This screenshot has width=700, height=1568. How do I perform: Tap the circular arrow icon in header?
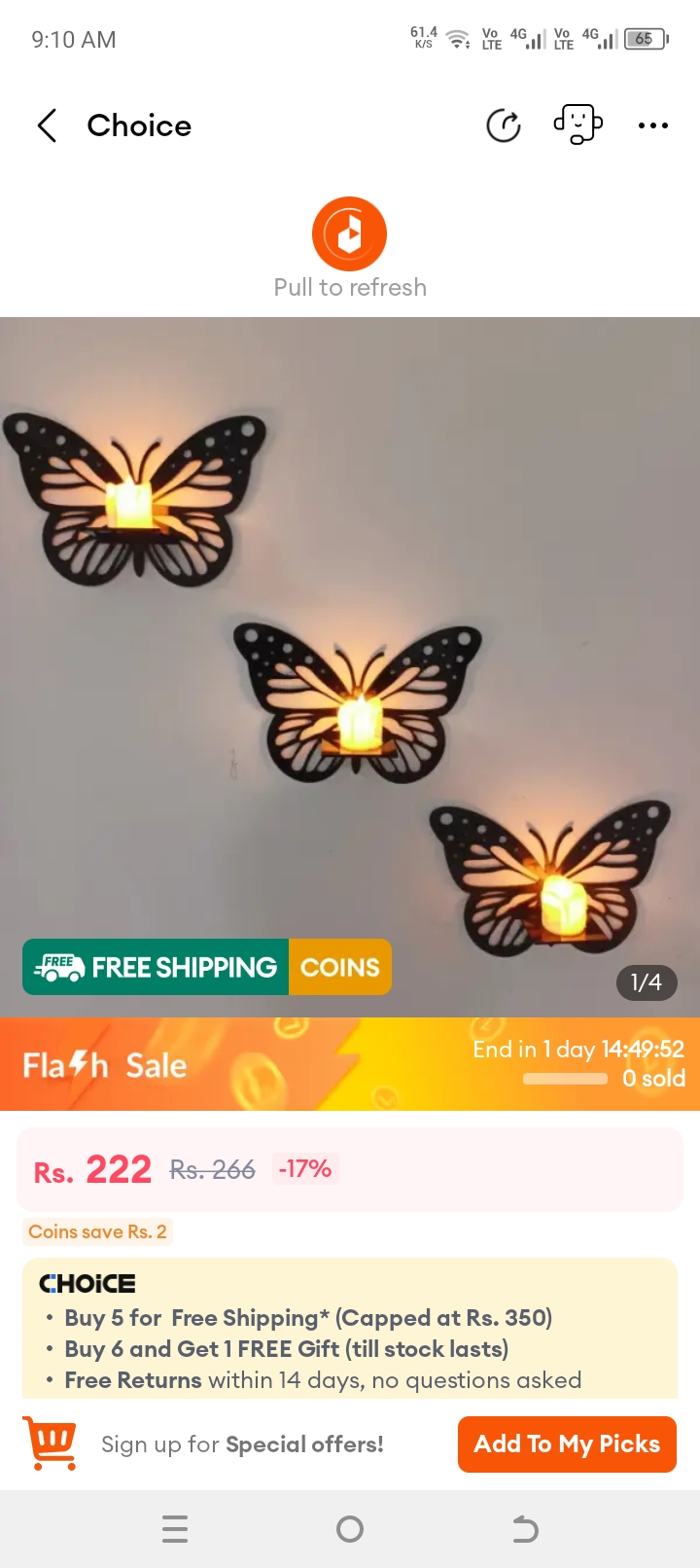504,125
